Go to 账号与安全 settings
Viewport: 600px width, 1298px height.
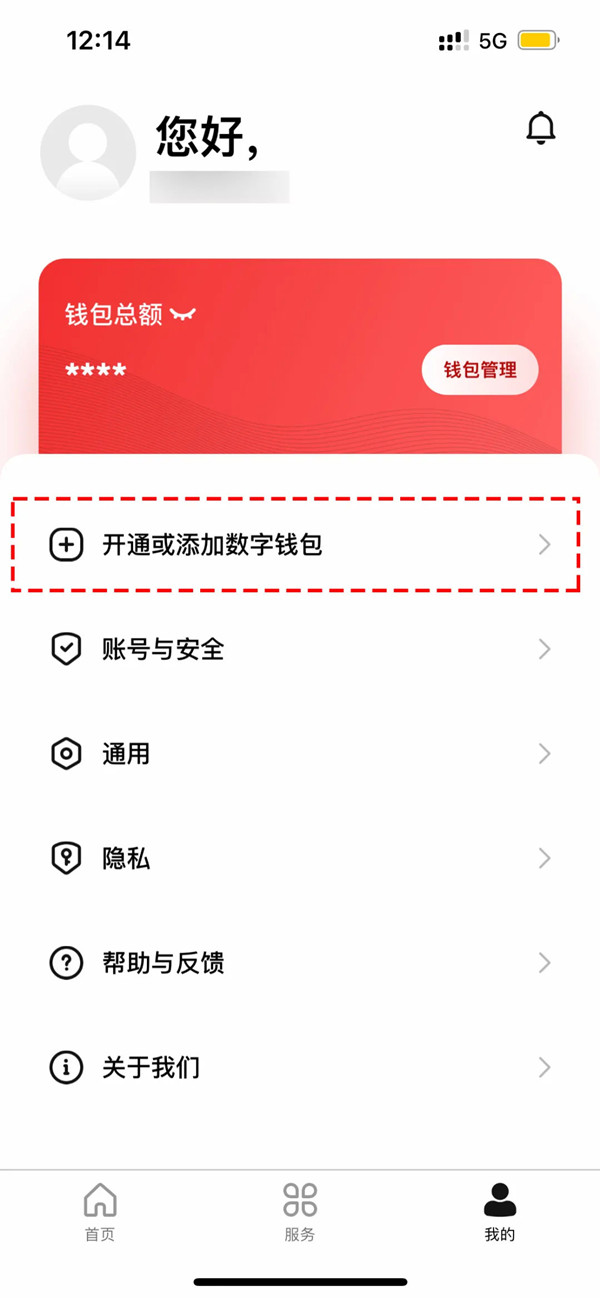[x=300, y=649]
